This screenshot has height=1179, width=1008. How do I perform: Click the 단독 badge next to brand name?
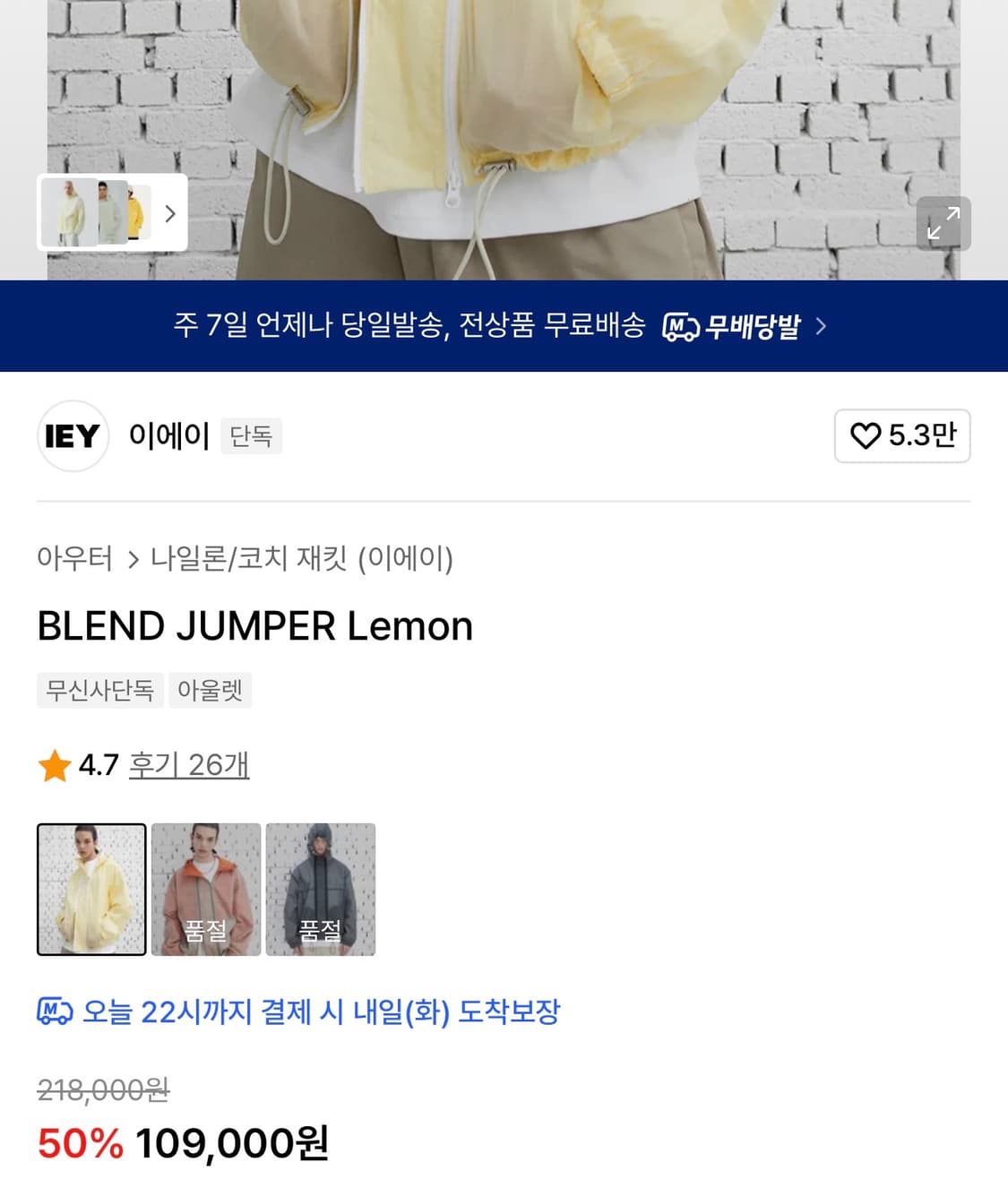click(252, 436)
